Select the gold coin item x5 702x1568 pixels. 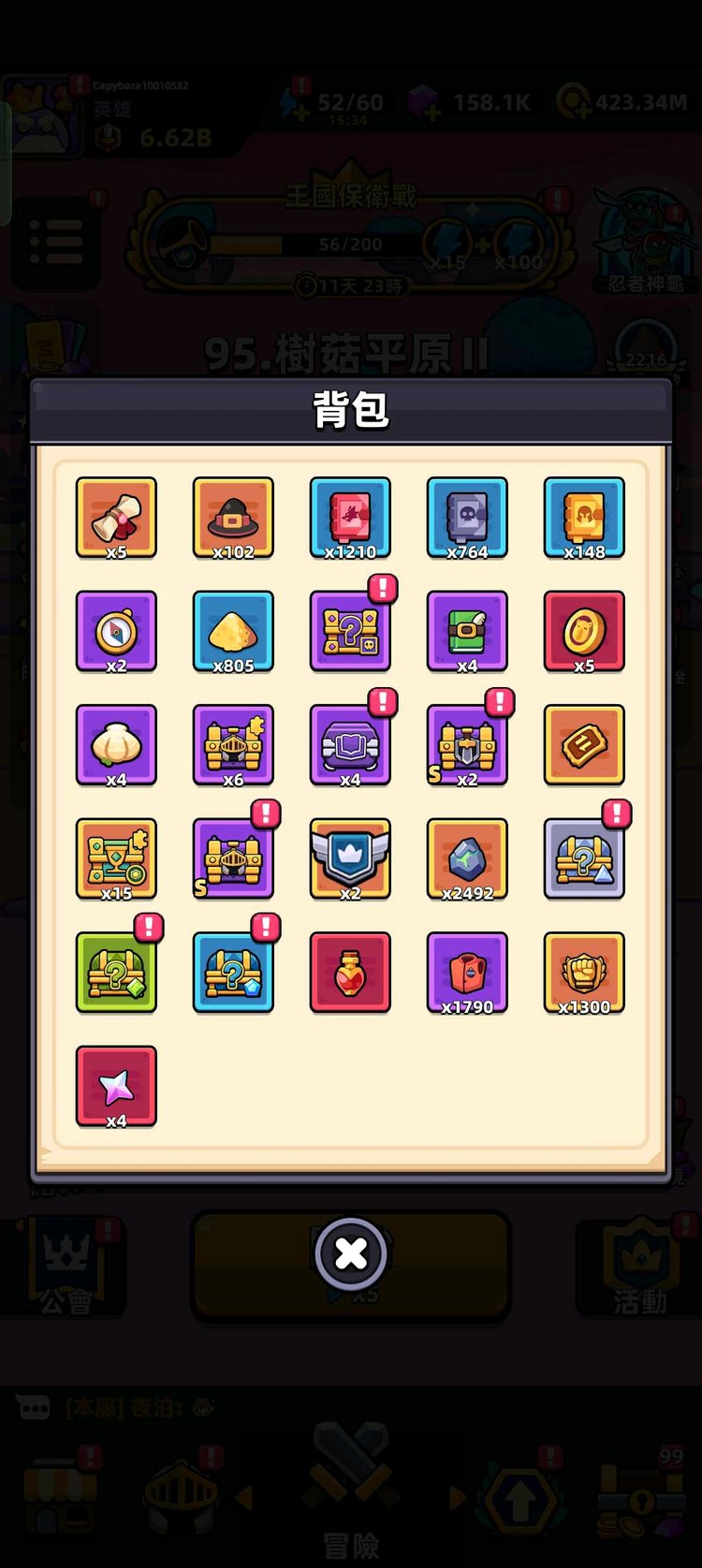(x=584, y=631)
